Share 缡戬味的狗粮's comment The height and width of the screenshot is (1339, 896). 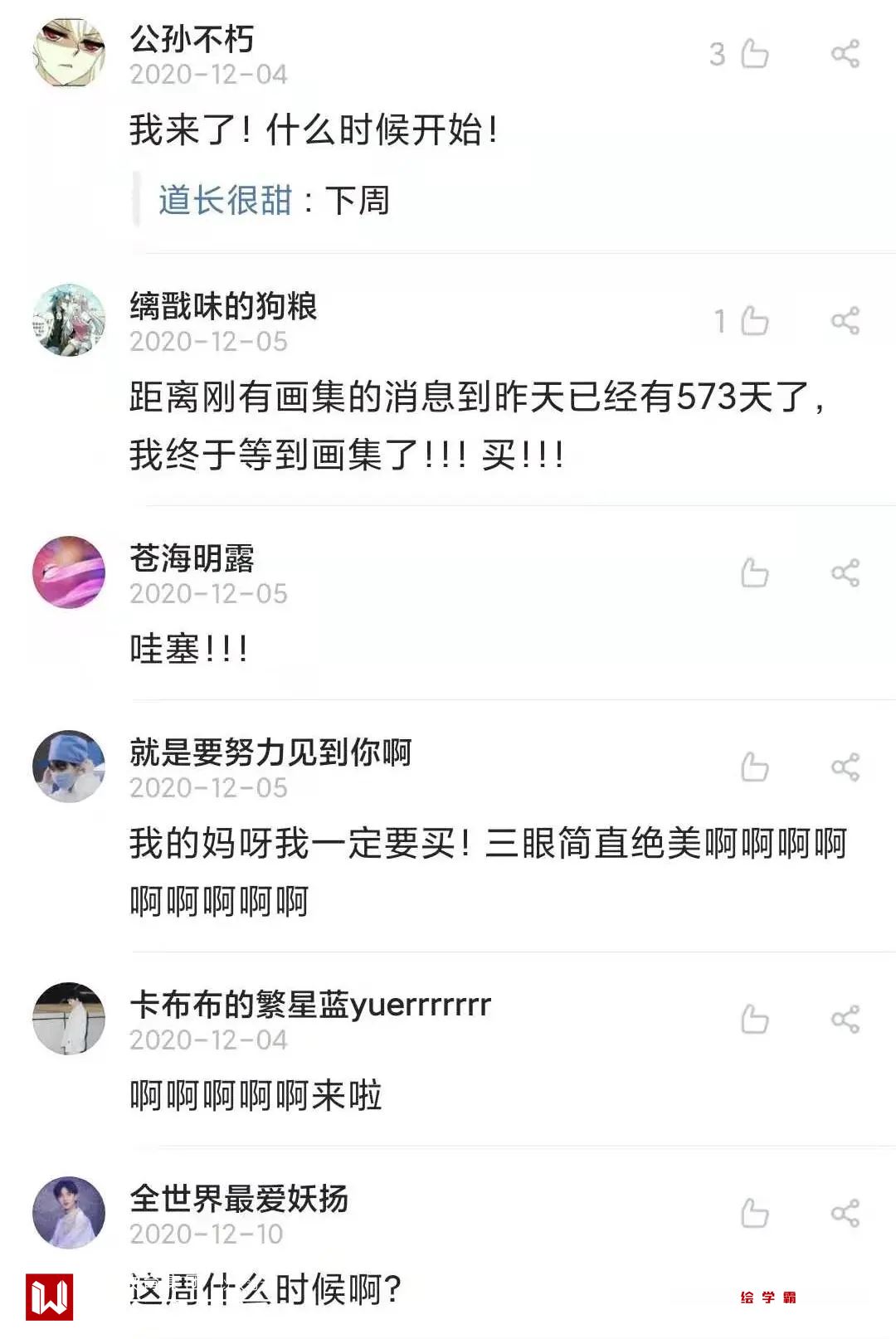click(845, 321)
